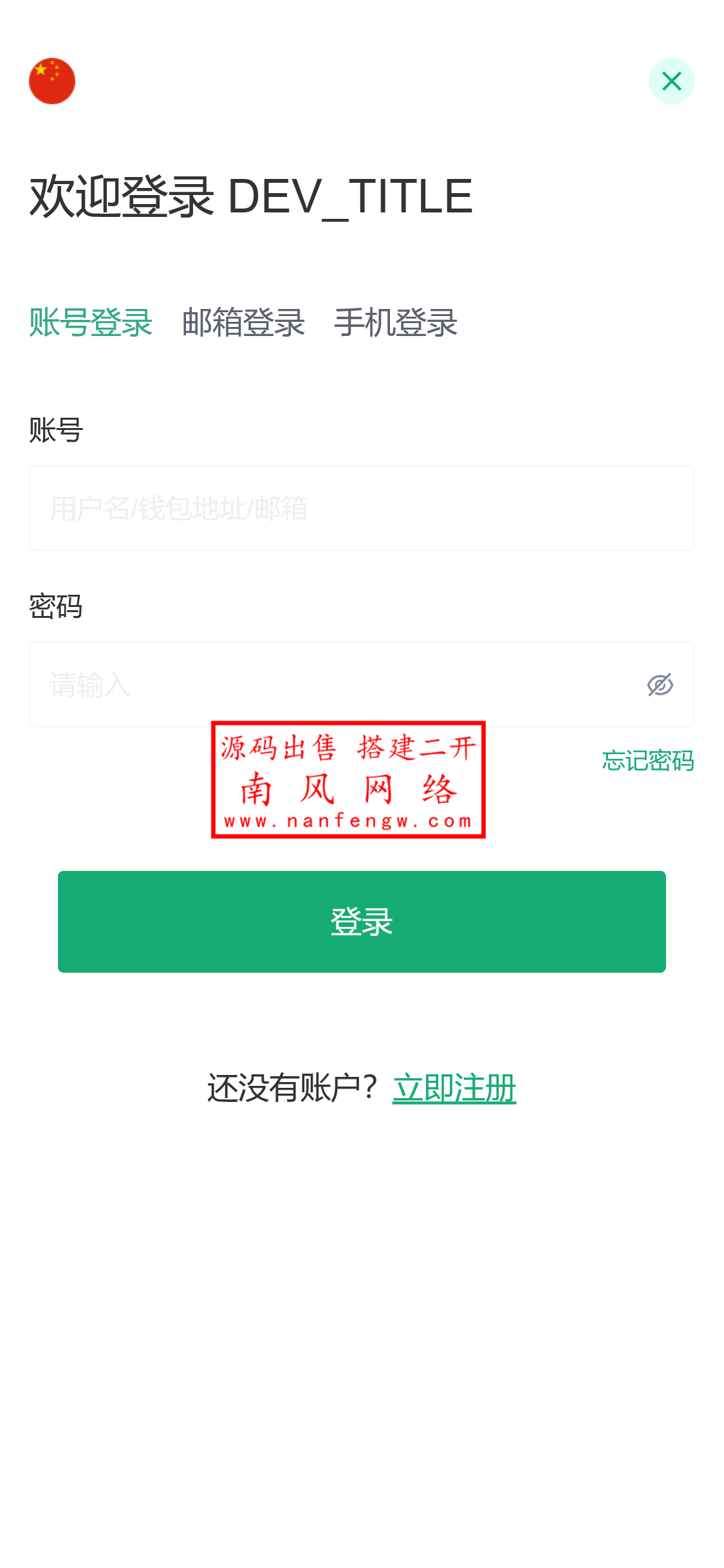Tap the green 登录 button
This screenshot has width=724, height=1568.
click(361, 921)
